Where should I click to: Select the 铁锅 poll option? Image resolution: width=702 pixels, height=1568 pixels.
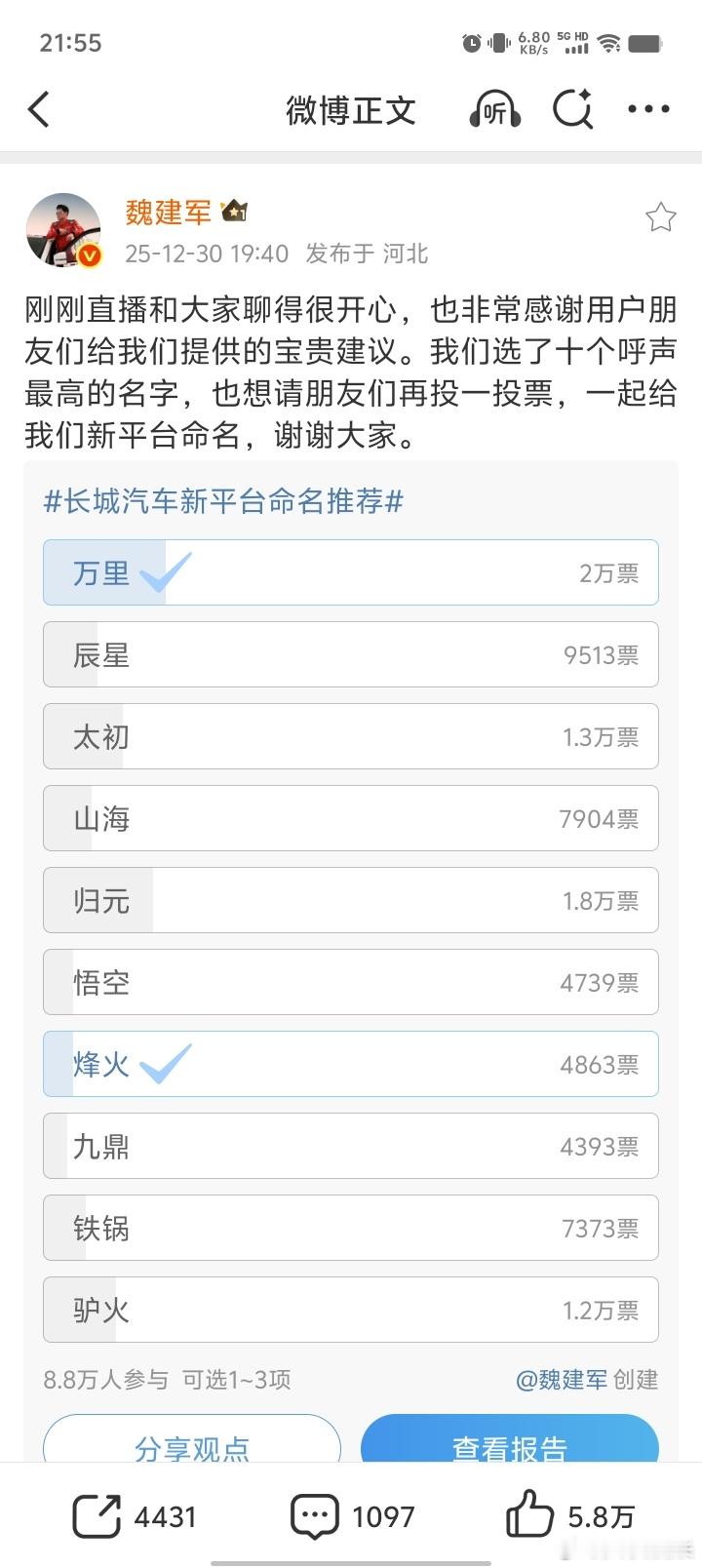pos(351,1228)
